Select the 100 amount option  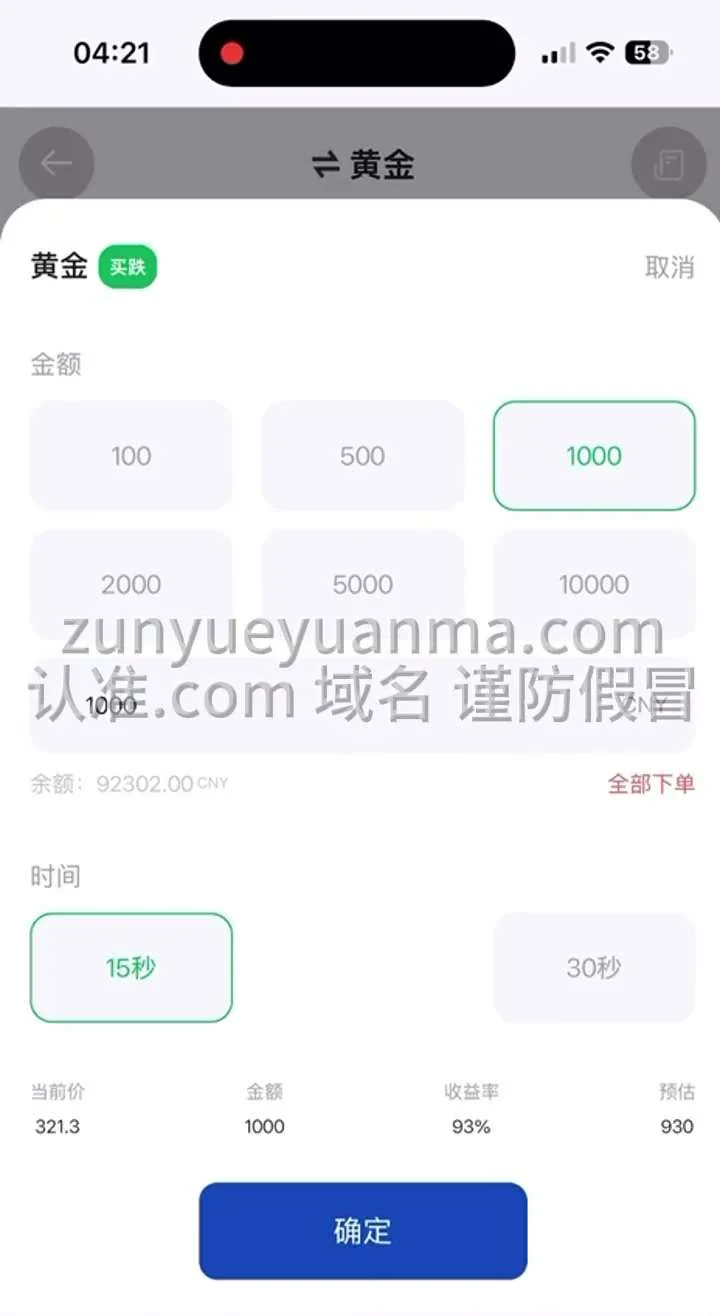131,456
